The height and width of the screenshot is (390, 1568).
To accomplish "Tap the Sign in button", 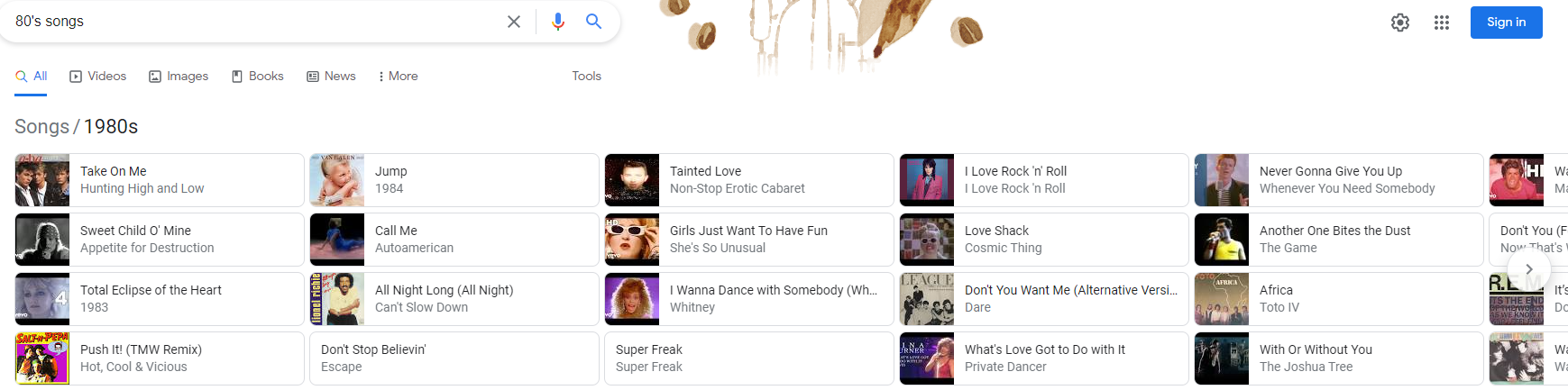I will coord(1506,23).
